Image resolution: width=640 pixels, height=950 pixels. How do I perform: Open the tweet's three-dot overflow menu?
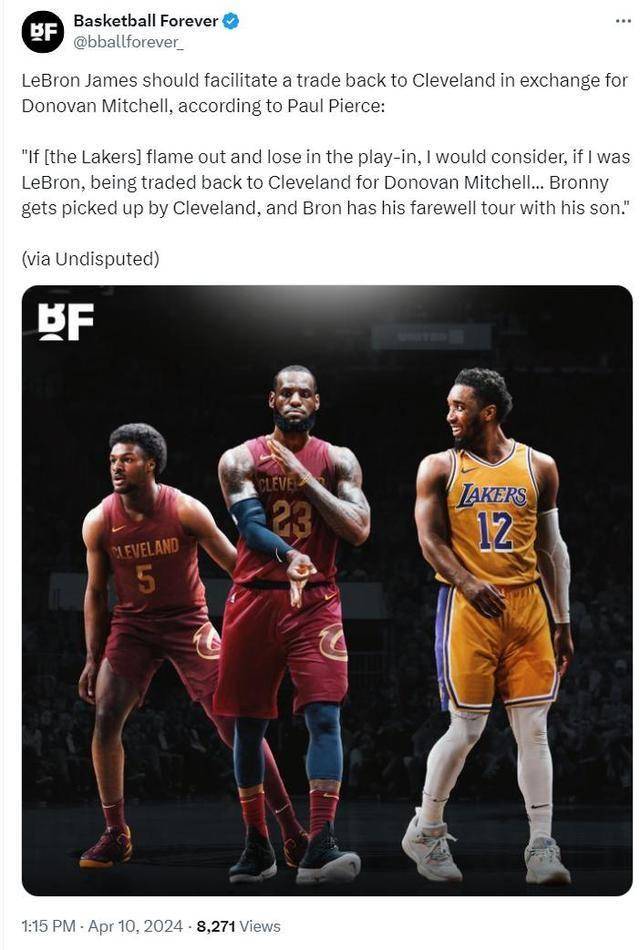(622, 21)
